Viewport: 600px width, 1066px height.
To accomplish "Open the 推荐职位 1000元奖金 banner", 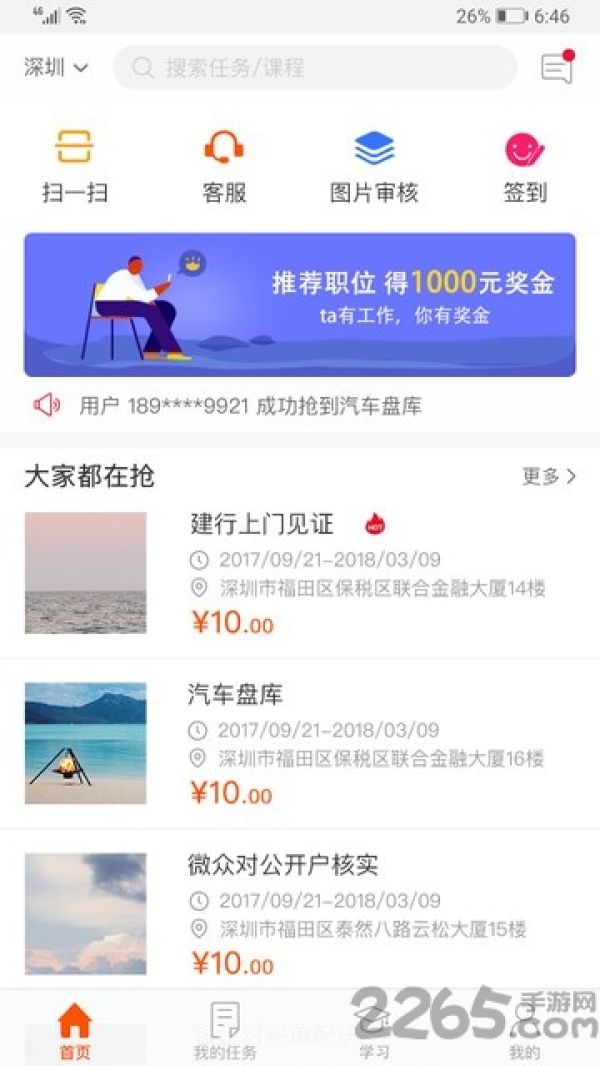I will 300,305.
